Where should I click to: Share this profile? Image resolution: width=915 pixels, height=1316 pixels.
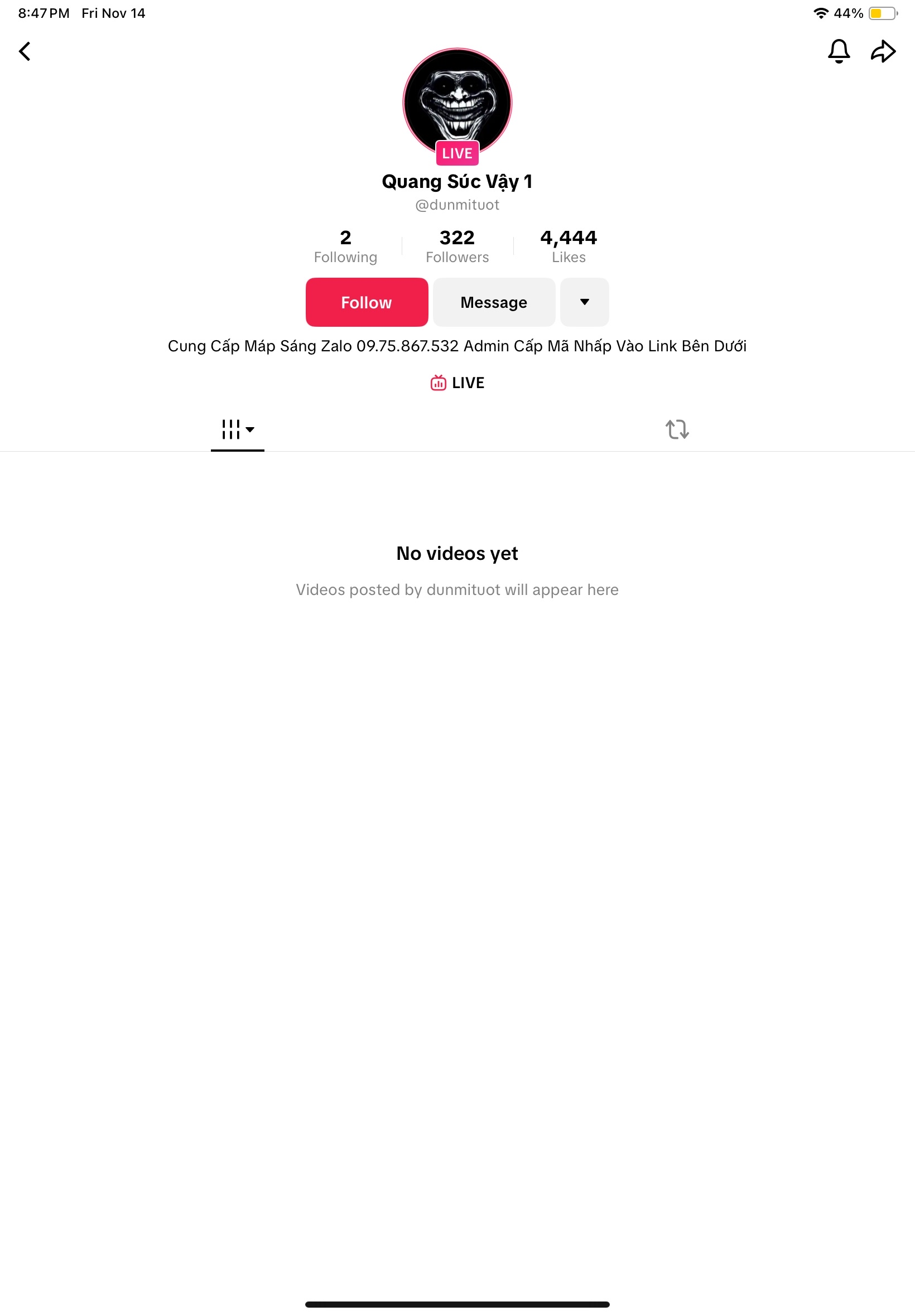(x=882, y=51)
